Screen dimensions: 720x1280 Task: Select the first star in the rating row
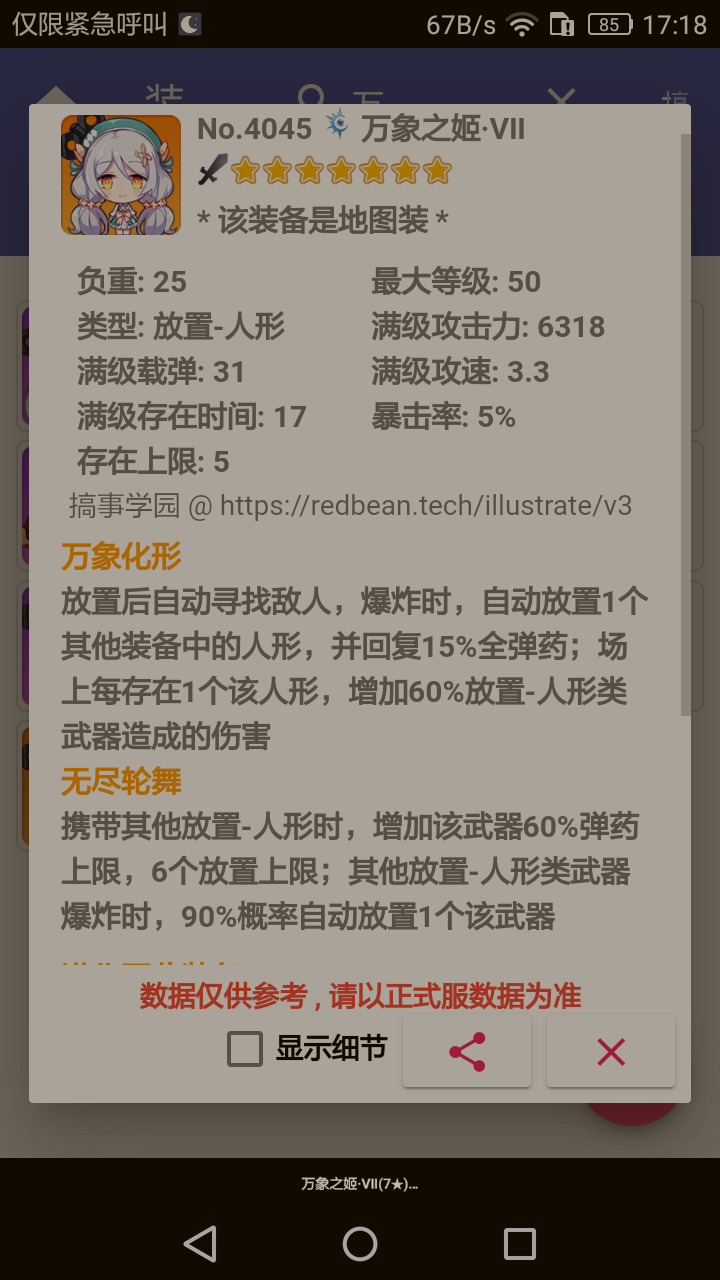click(x=246, y=171)
